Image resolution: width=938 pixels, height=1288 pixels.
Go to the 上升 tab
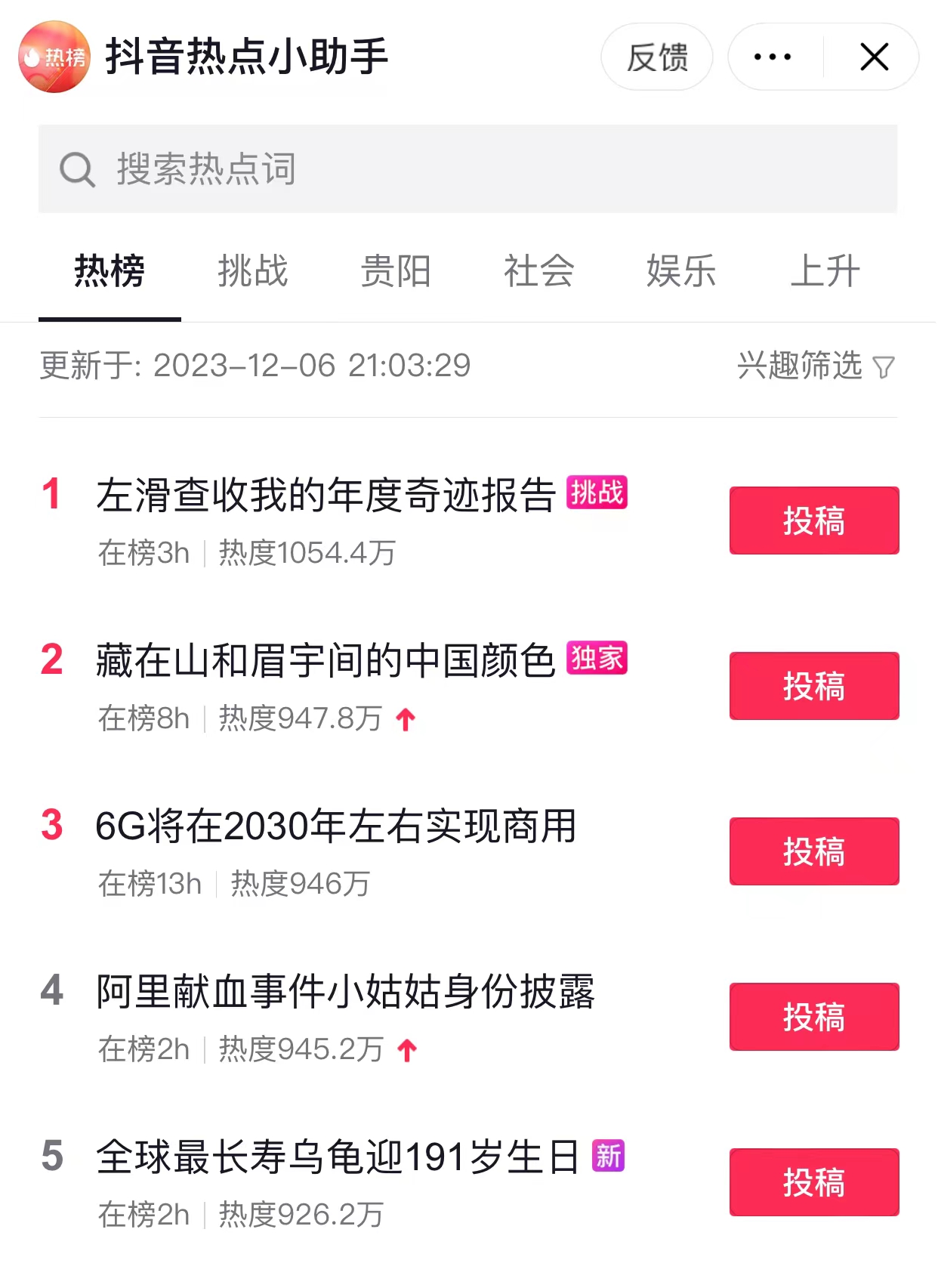[825, 271]
